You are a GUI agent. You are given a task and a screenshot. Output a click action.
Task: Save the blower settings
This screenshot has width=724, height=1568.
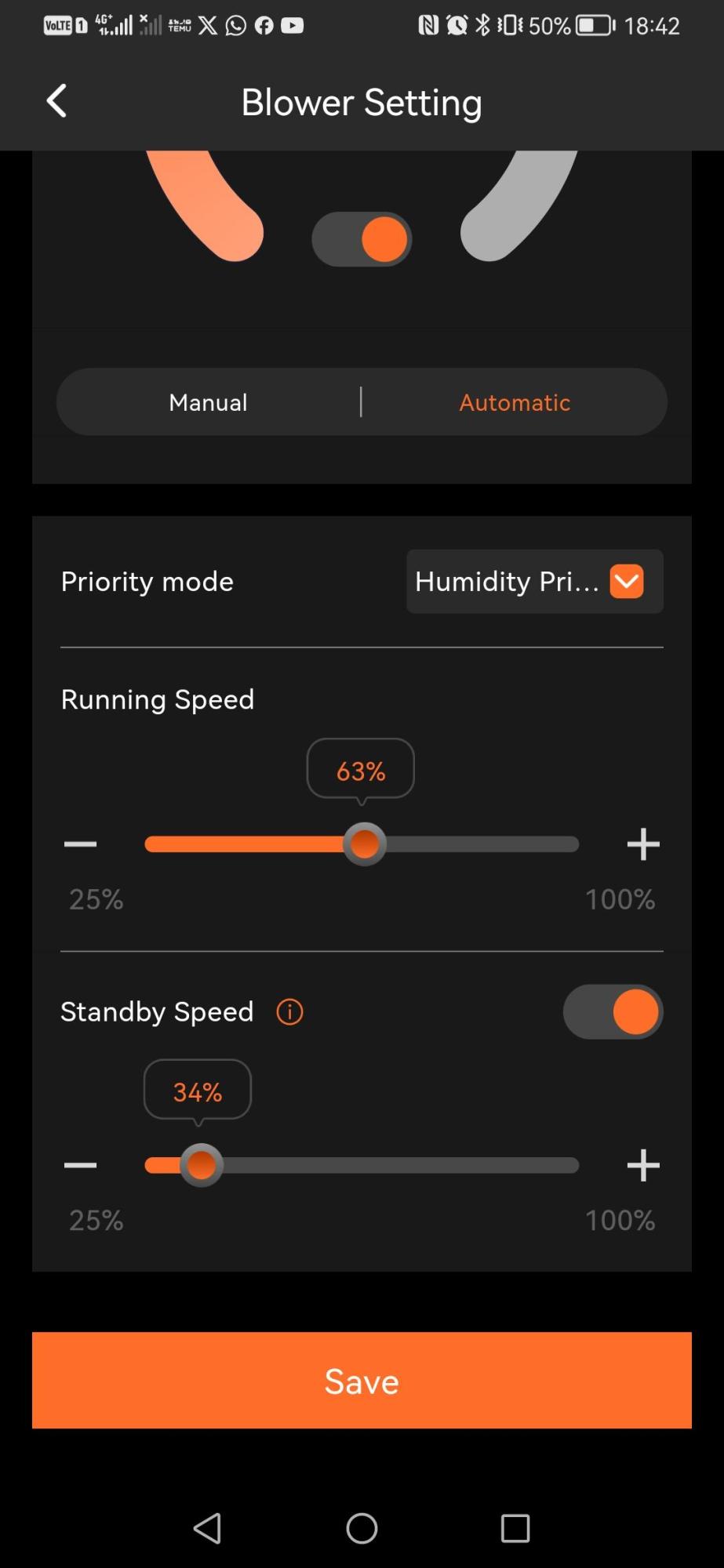(362, 1381)
